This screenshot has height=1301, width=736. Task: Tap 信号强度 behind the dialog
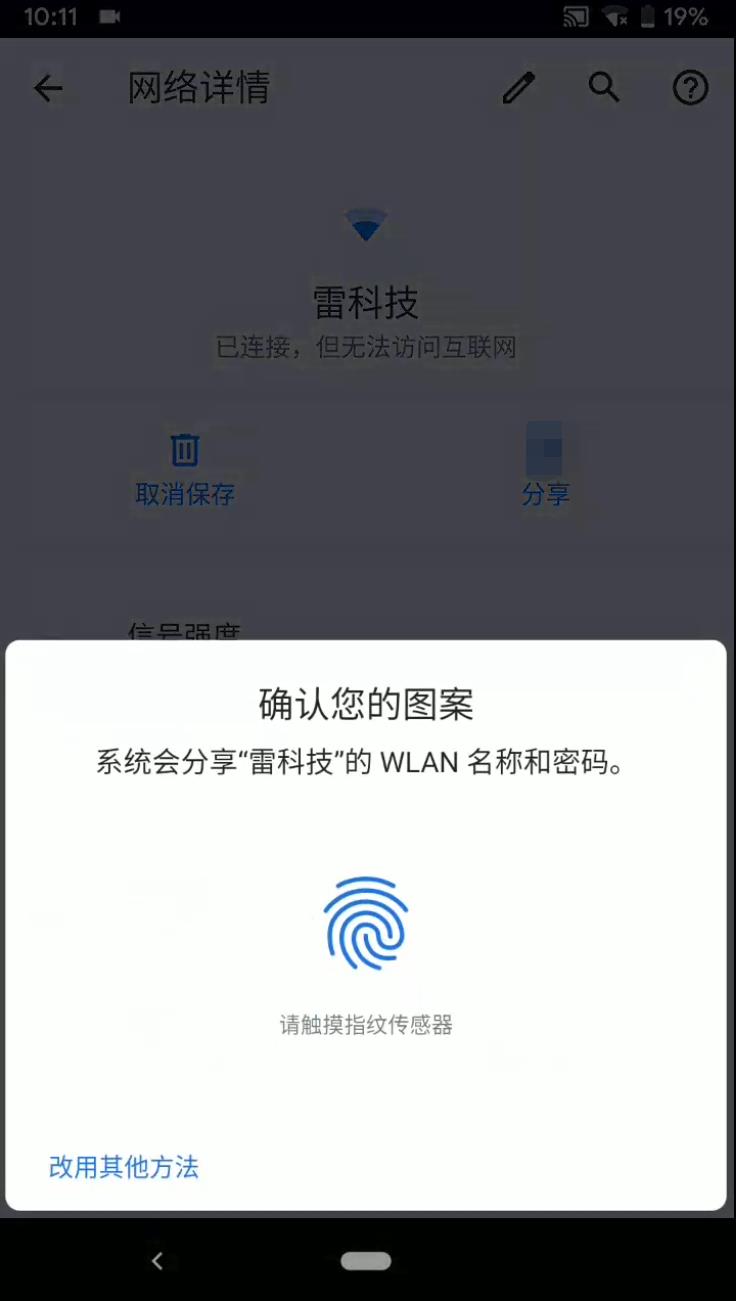(x=183, y=630)
